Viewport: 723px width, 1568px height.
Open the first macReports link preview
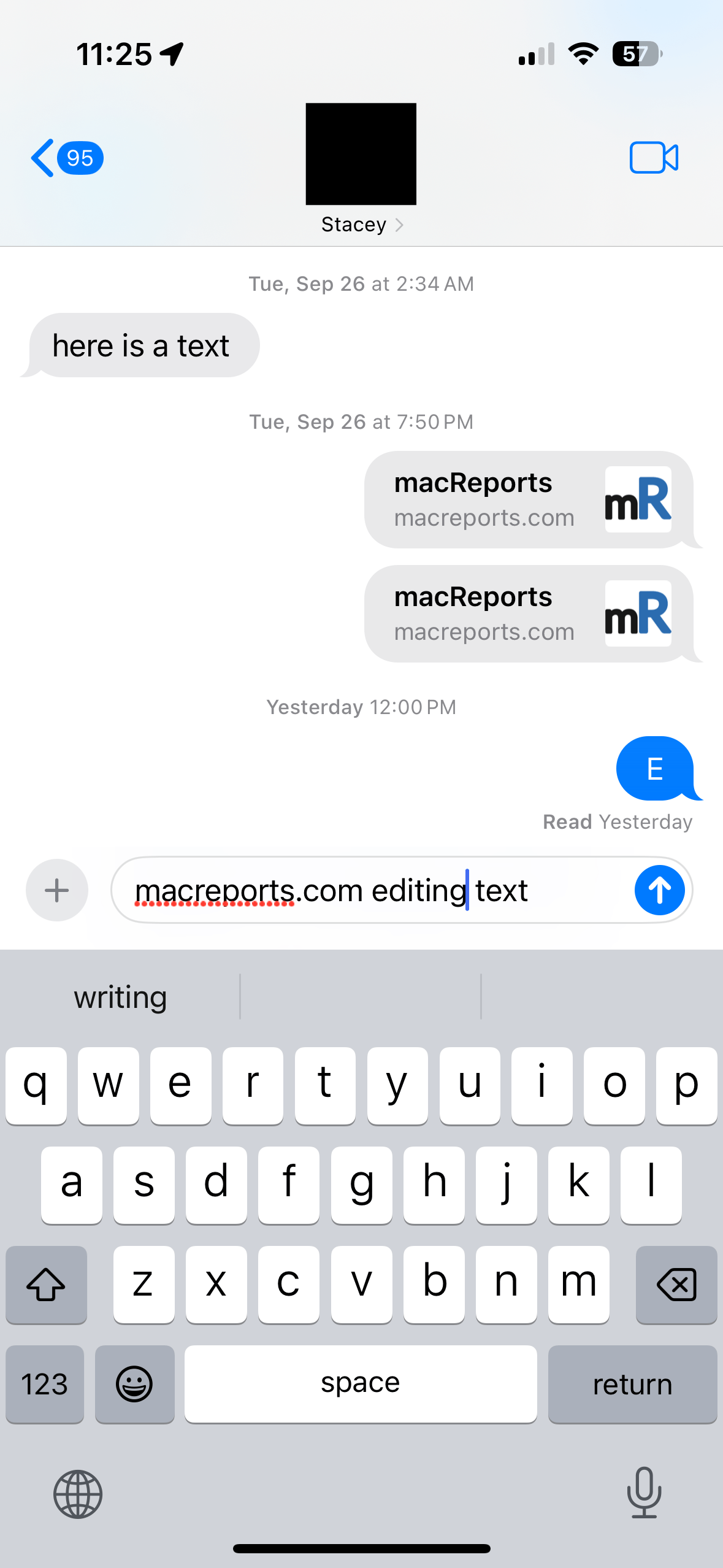[530, 499]
